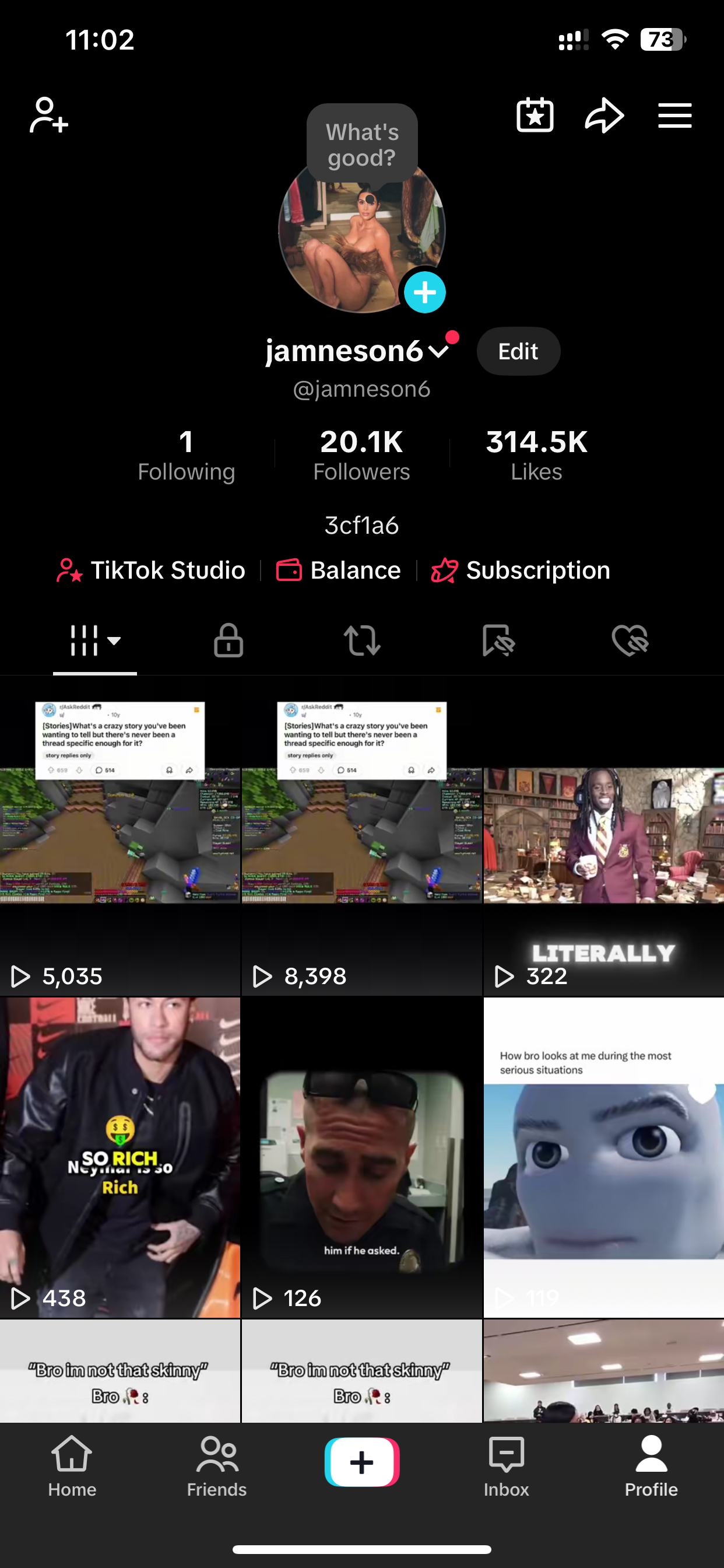Open the Inbox tab
The height and width of the screenshot is (1568, 724).
tap(506, 1467)
